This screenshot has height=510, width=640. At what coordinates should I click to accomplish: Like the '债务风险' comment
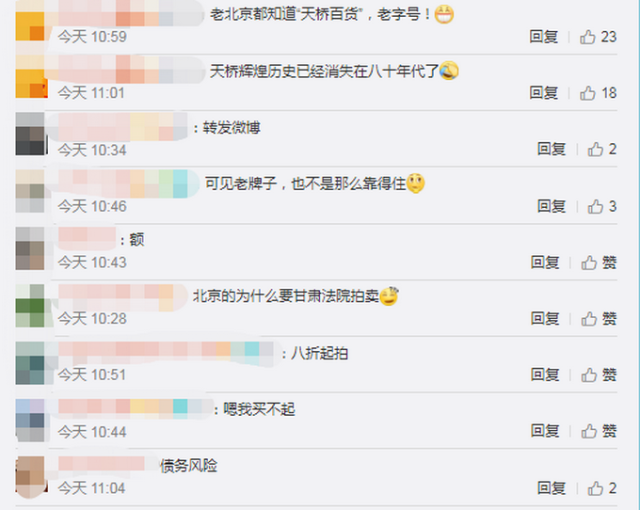pos(602,488)
